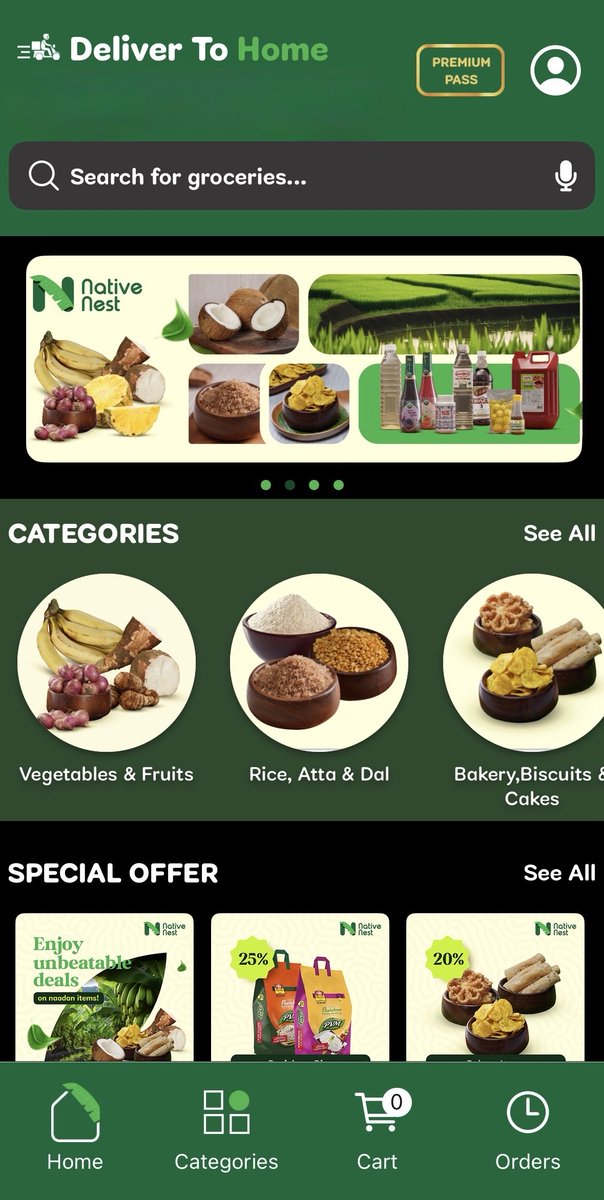
Task: Open the Native Nest promo banner
Action: pyautogui.click(x=303, y=359)
